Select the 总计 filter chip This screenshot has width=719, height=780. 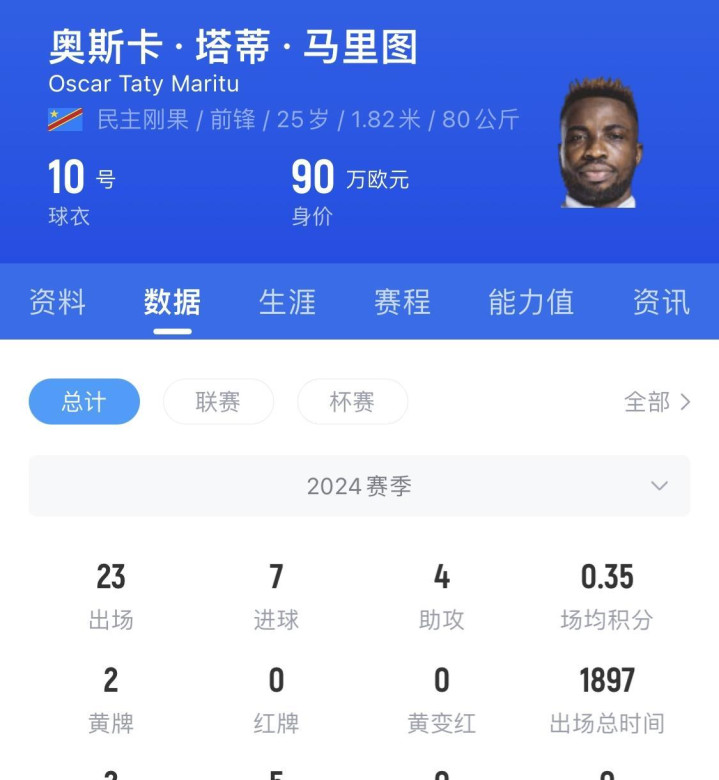point(84,402)
